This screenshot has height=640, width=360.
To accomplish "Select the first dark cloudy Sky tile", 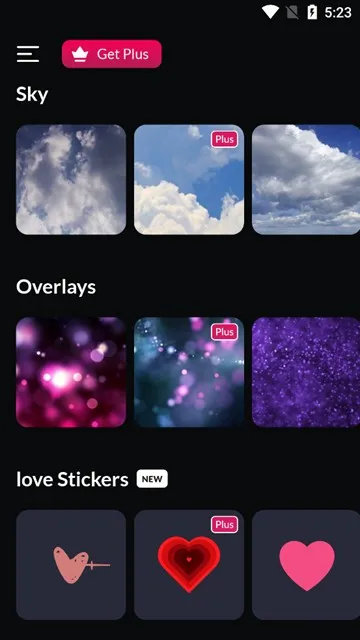I will tap(71, 180).
